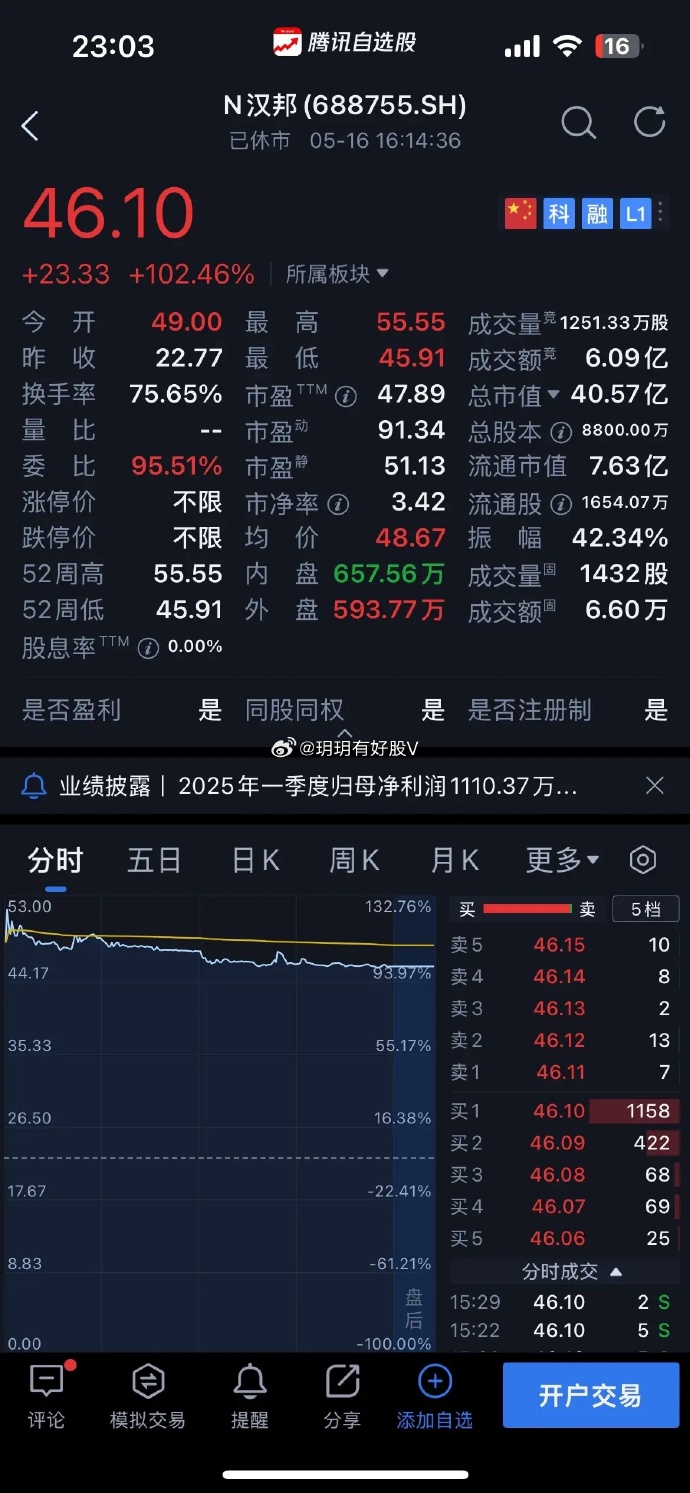Open the more options dots beside L1
This screenshot has height=1493, width=690.
[x=662, y=212]
